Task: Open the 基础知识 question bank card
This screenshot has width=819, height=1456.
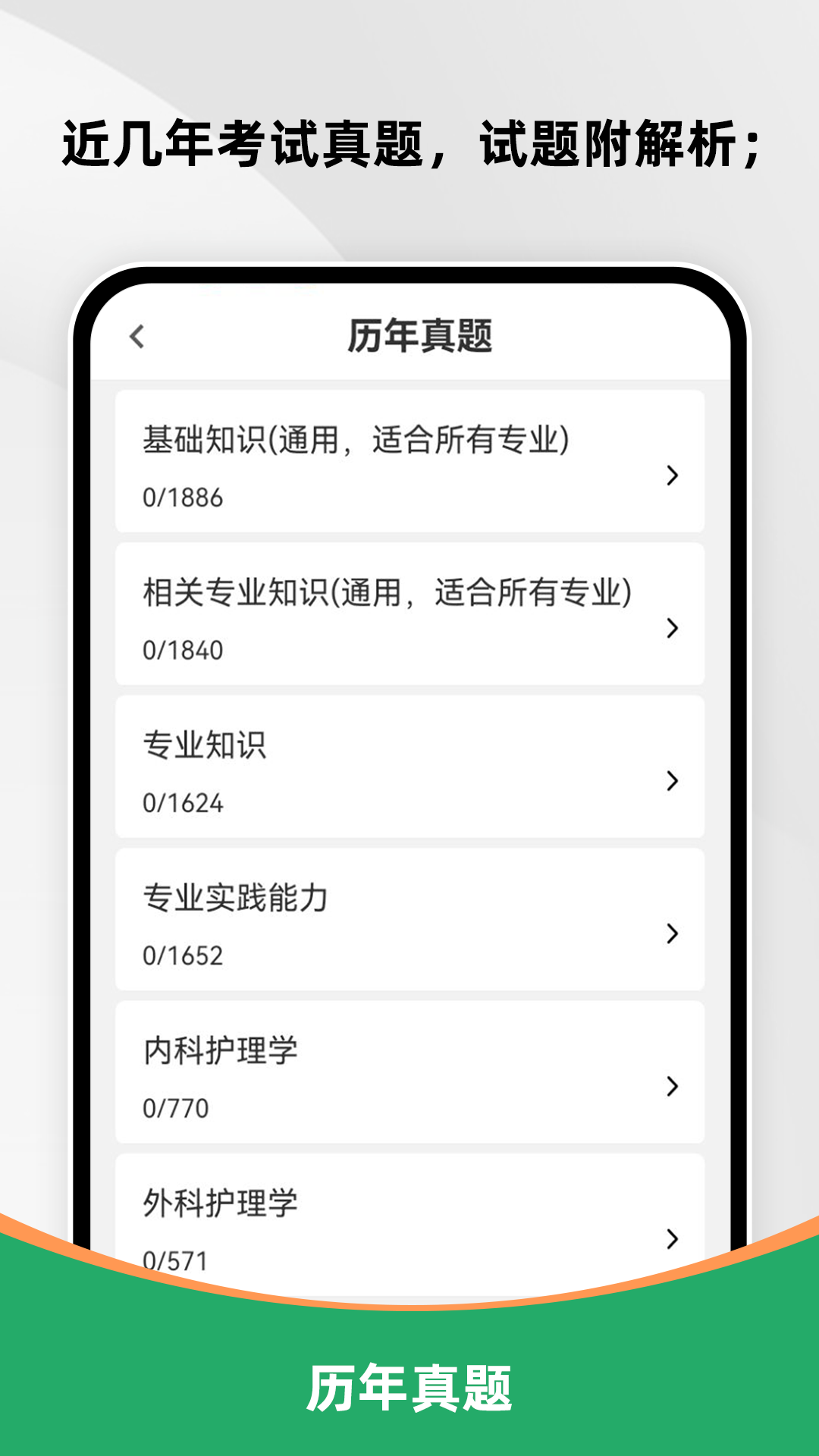Action: click(x=409, y=461)
